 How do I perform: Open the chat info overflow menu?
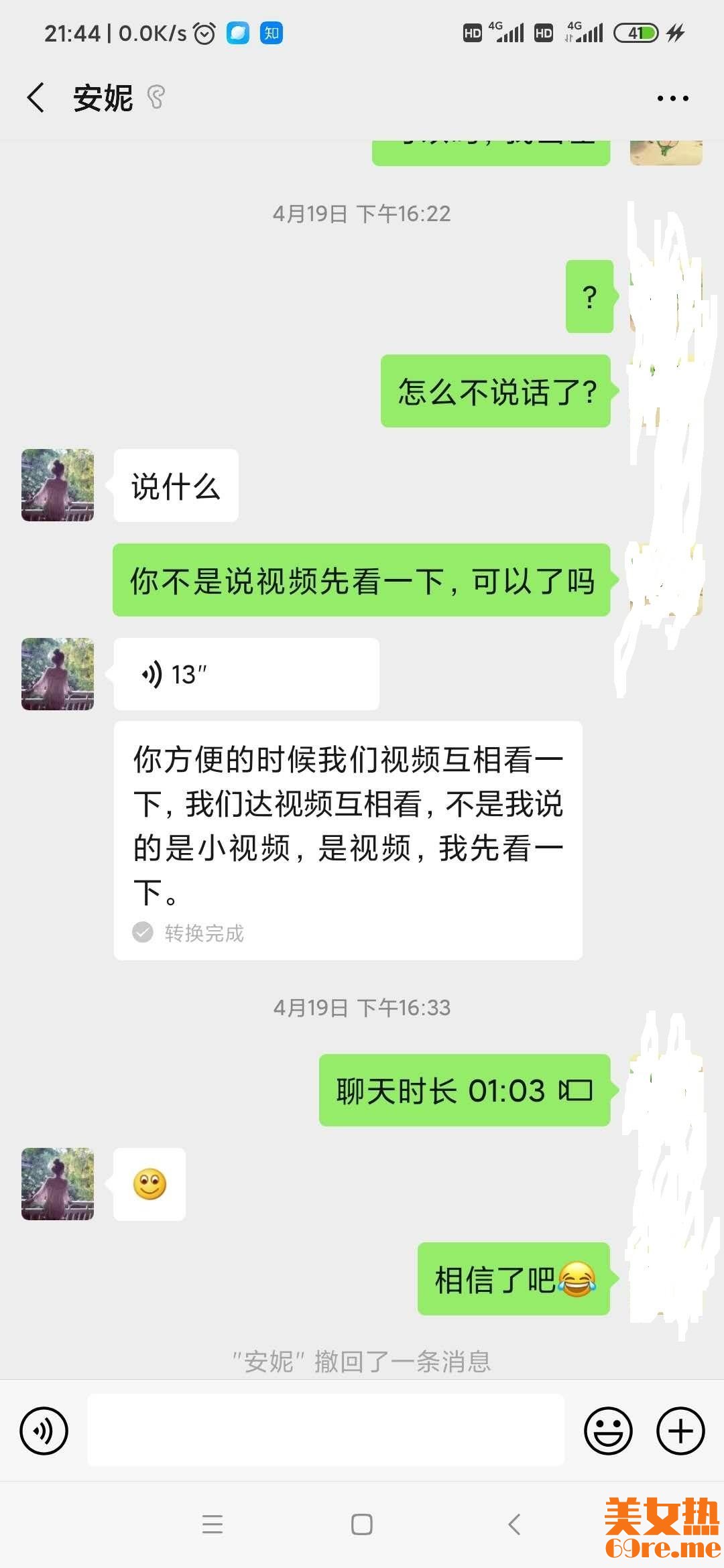click(672, 99)
